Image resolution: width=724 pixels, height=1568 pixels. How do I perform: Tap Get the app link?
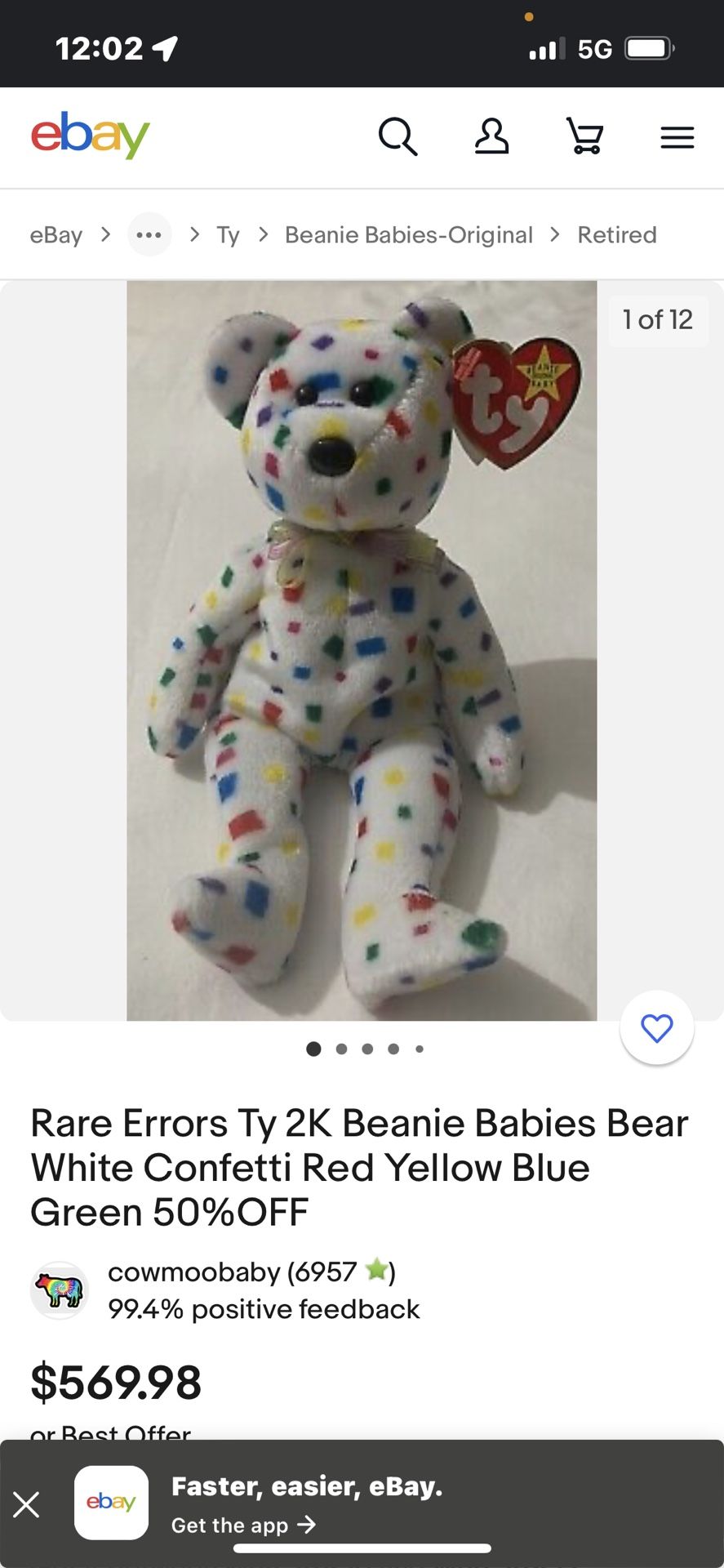(243, 1525)
